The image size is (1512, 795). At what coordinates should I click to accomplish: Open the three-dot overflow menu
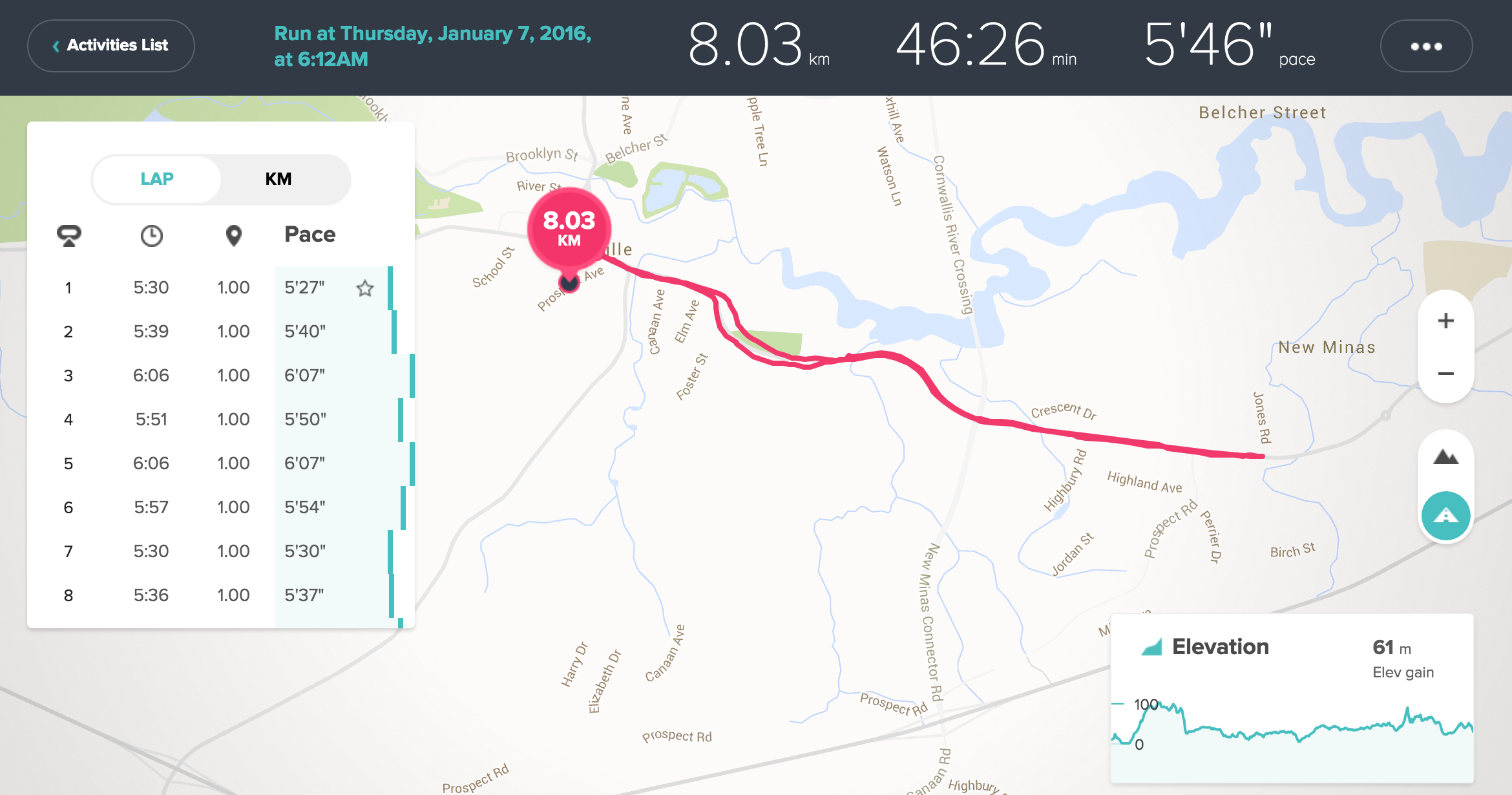[x=1426, y=46]
